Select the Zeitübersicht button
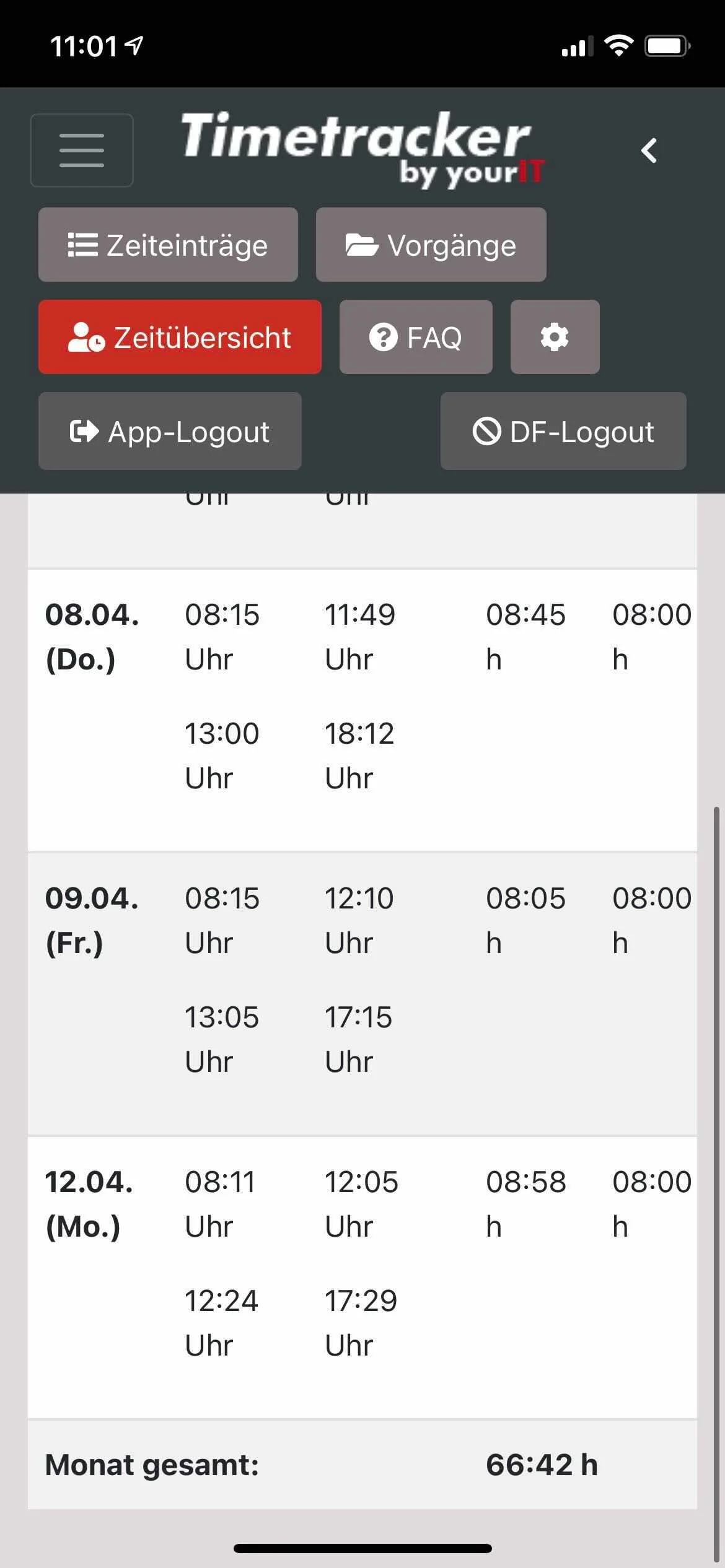Screen dimensions: 725x1568 pos(180,337)
